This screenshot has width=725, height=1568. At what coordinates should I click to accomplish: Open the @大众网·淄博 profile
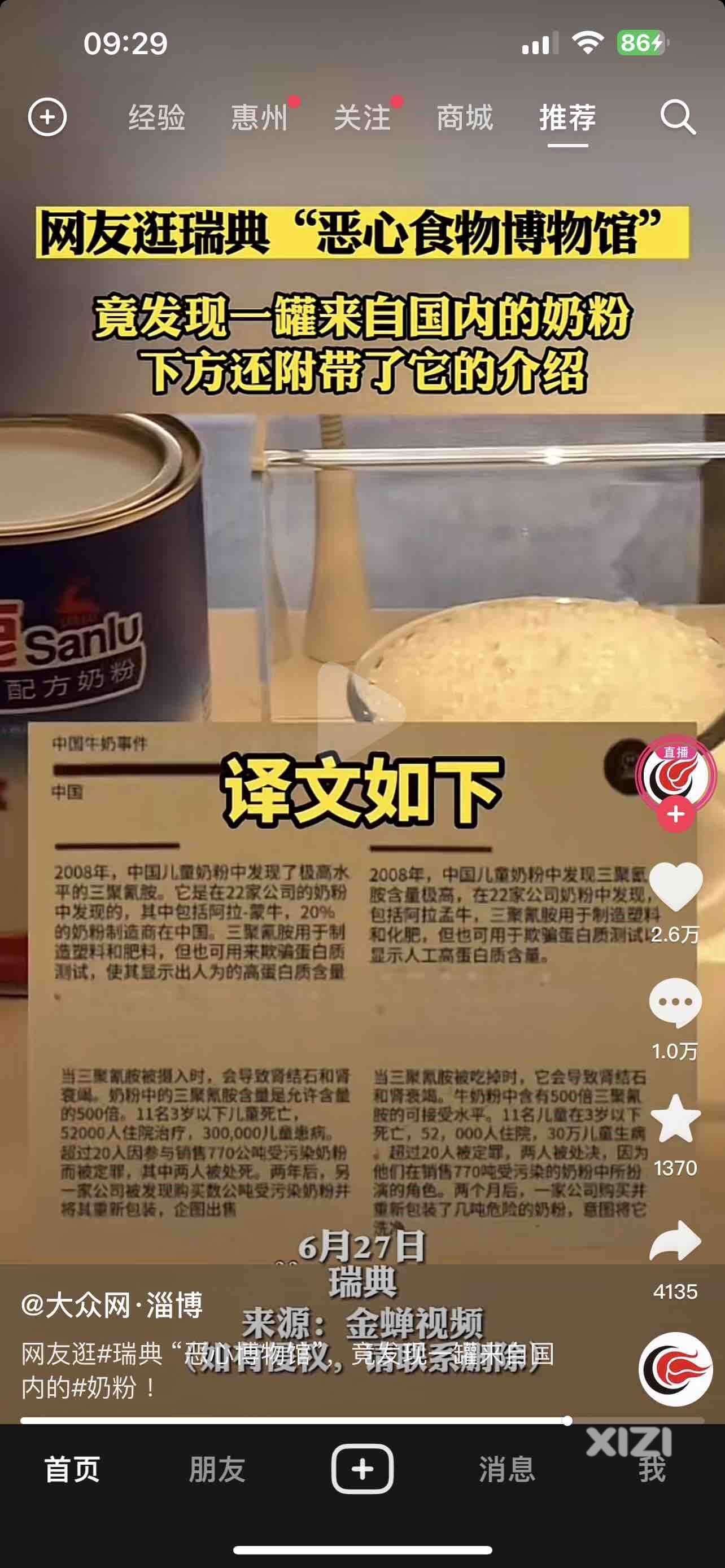(112, 1305)
